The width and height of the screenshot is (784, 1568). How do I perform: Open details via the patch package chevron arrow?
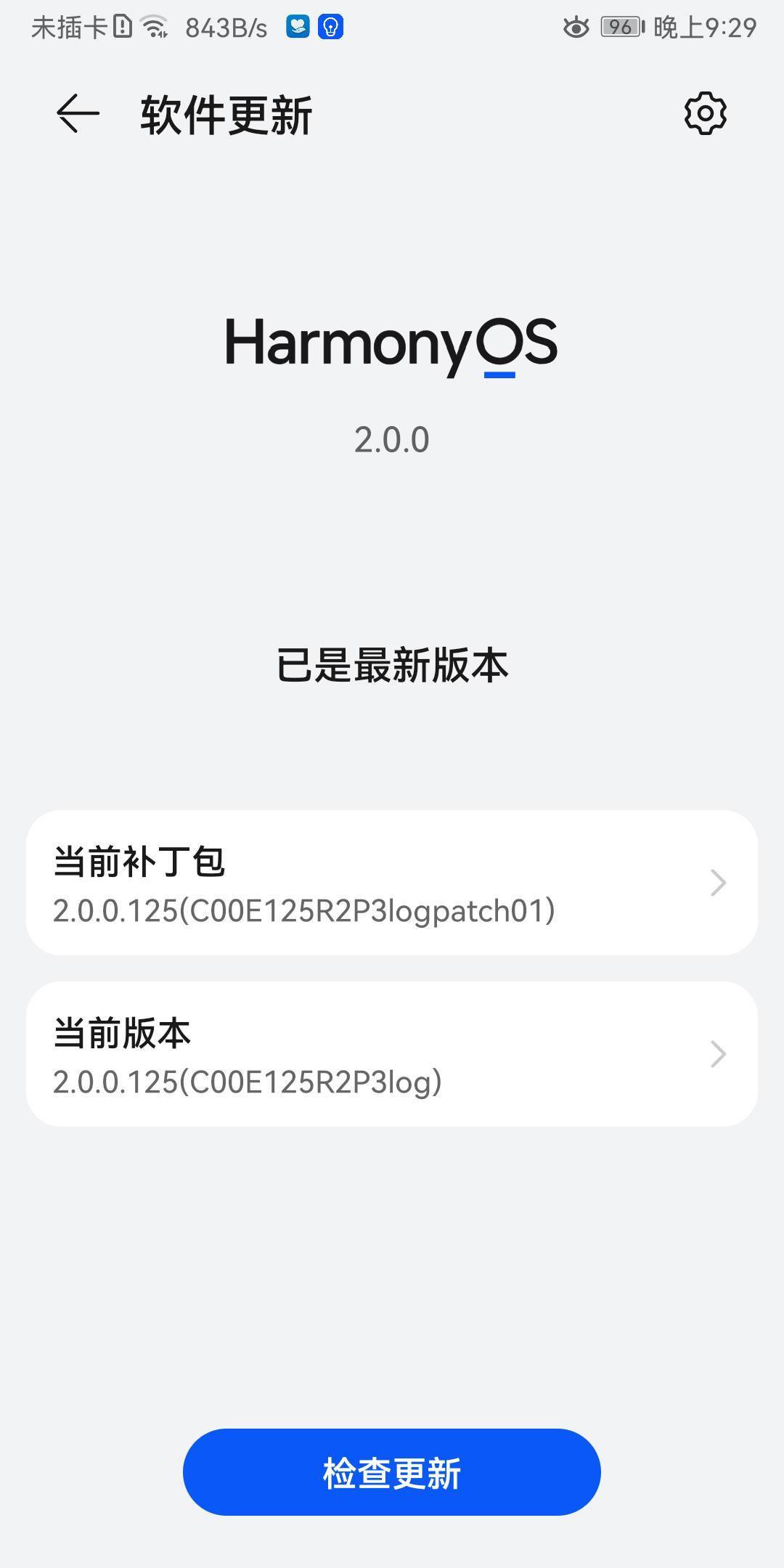coord(717,883)
